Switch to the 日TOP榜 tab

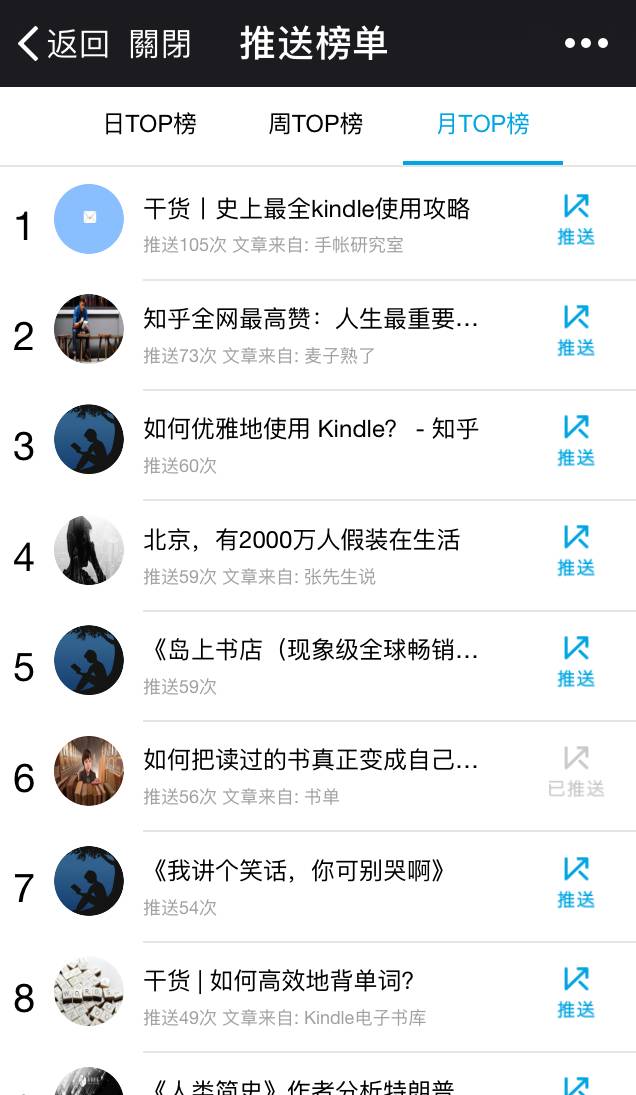tap(150, 124)
